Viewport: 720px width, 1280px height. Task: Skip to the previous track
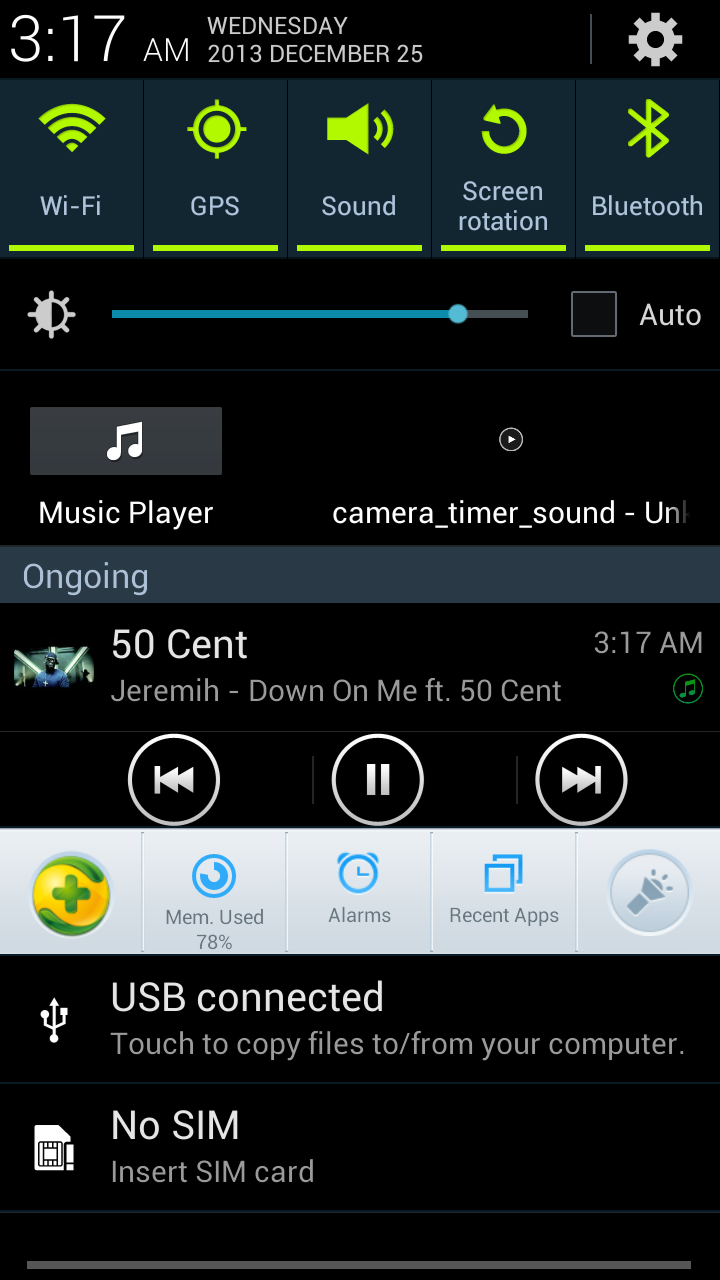pos(174,780)
